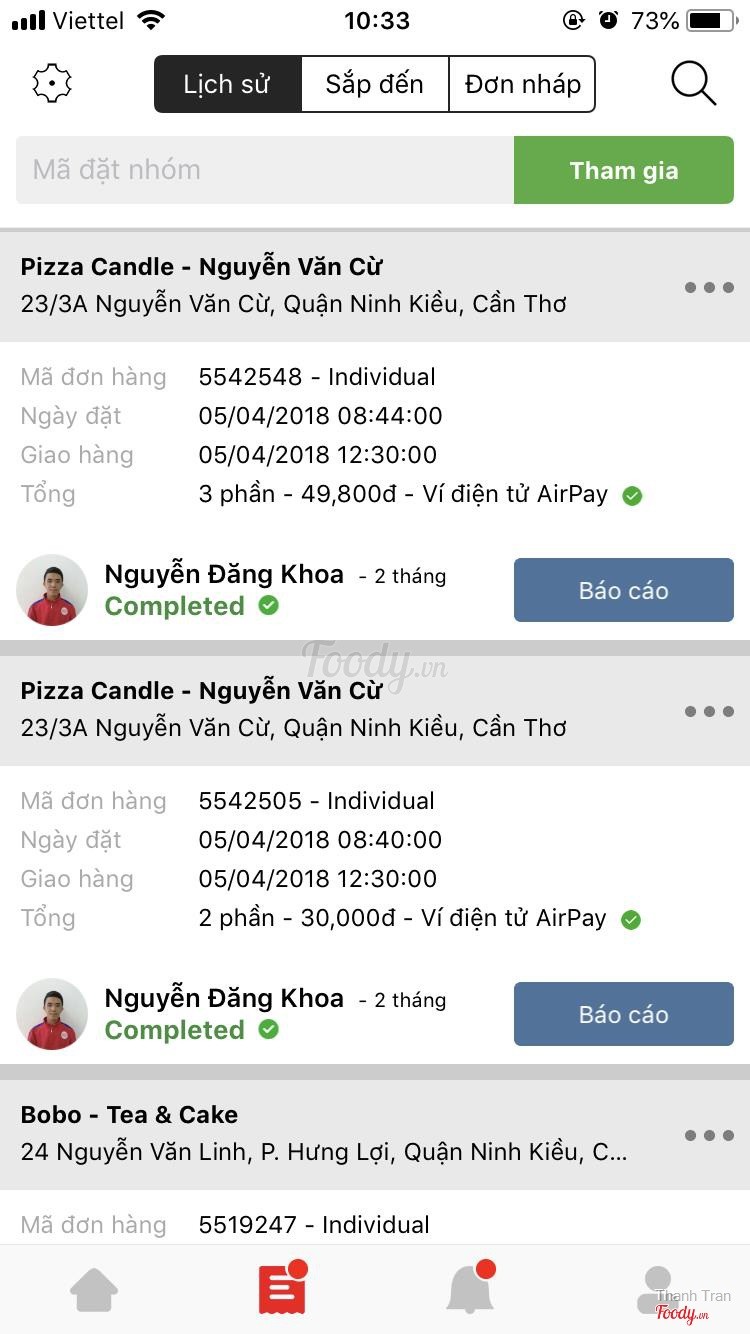750x1334 pixels.
Task: Open the settings gear icon
Action: [52, 84]
